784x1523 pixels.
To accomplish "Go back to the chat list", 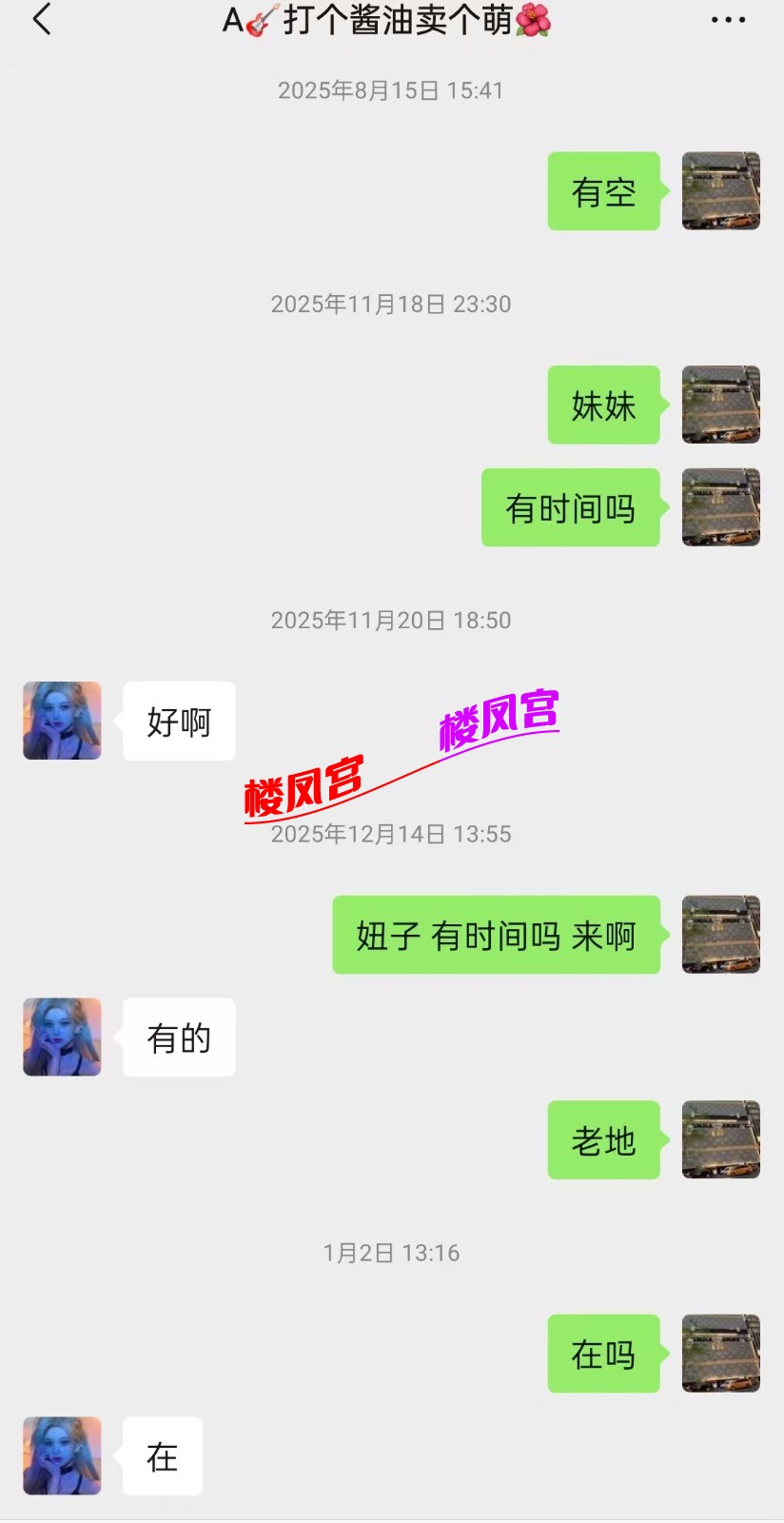I will (41, 19).
